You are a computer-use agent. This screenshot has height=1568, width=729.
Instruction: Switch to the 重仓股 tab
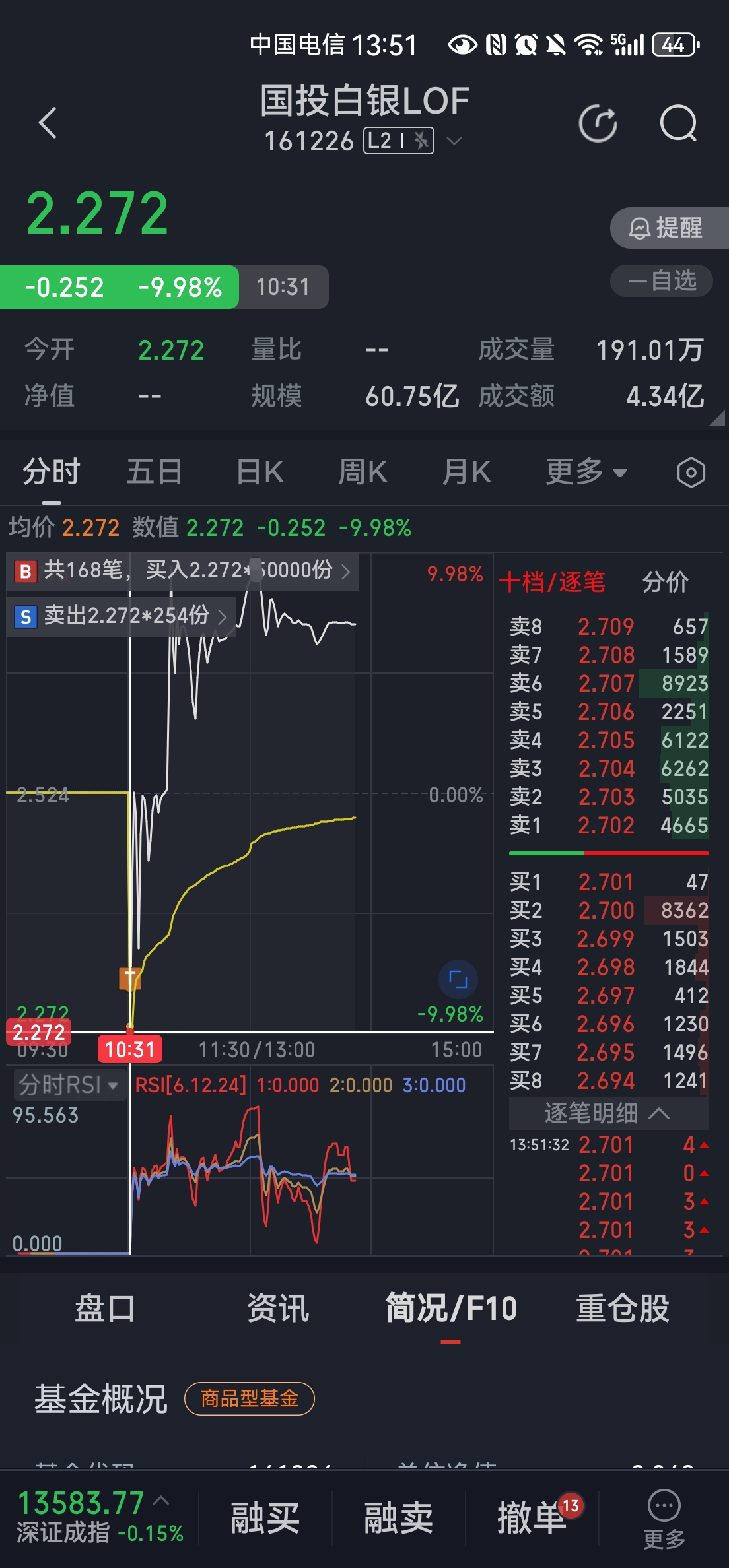(622, 1309)
